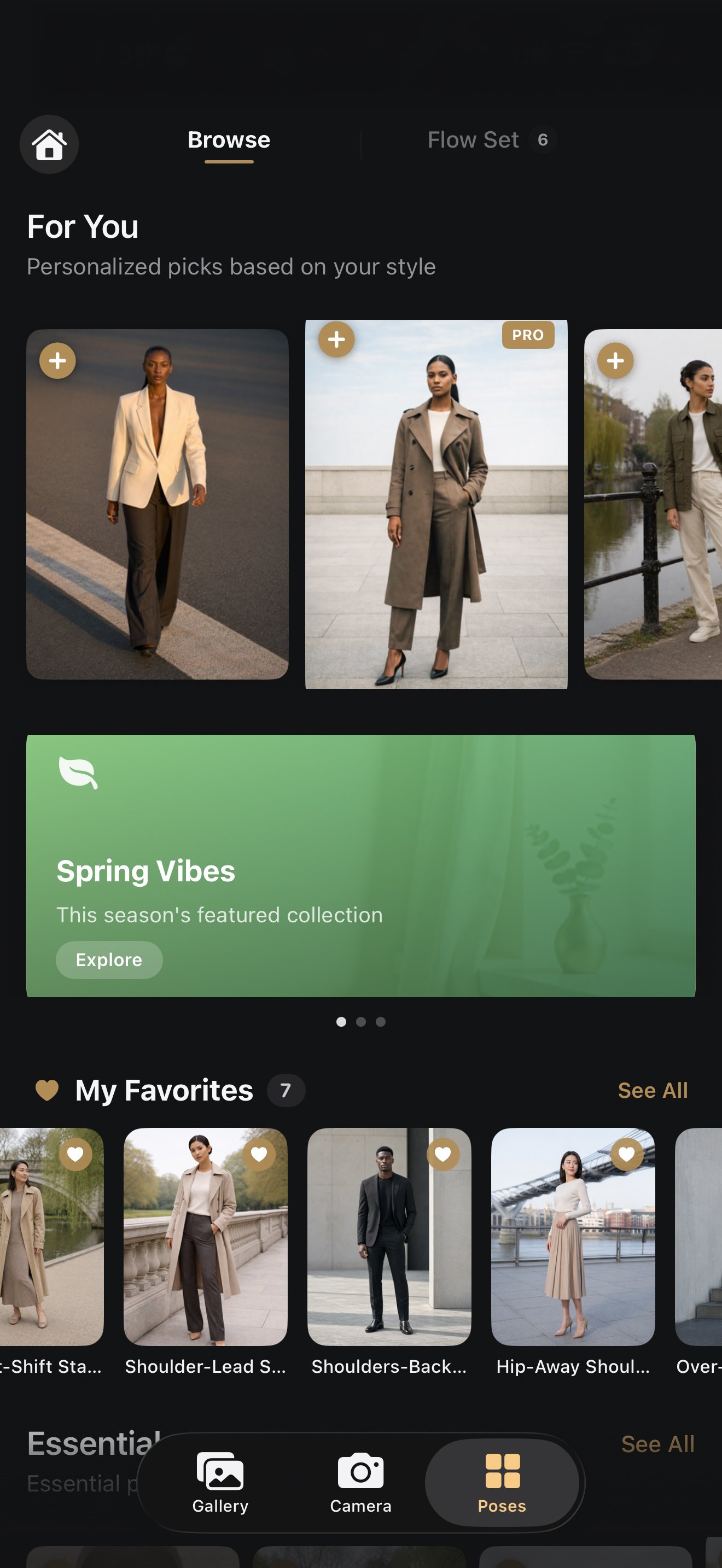Open the Gallery tab
Screen dimensions: 722x1568
[x=220, y=1482]
